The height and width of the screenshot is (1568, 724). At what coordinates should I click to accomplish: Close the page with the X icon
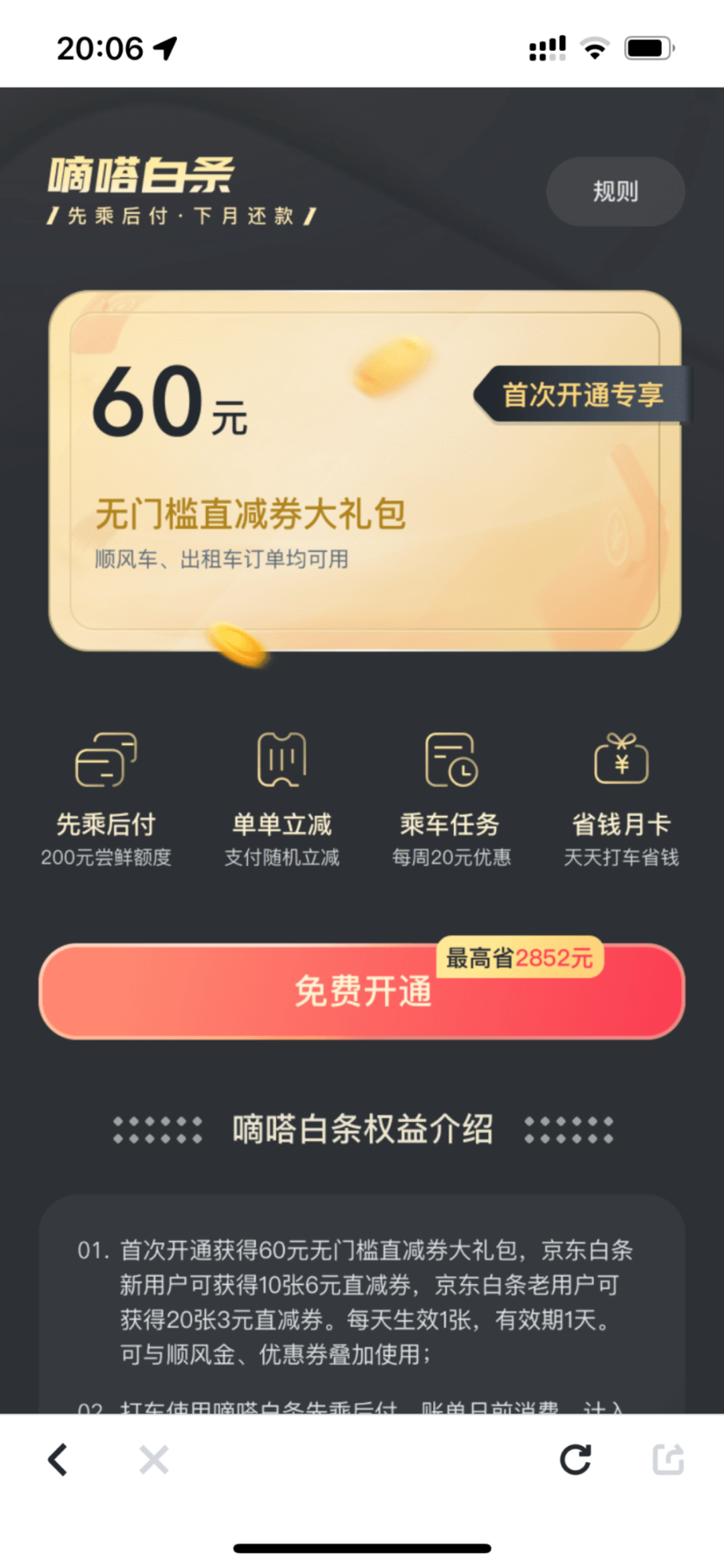(x=154, y=1459)
